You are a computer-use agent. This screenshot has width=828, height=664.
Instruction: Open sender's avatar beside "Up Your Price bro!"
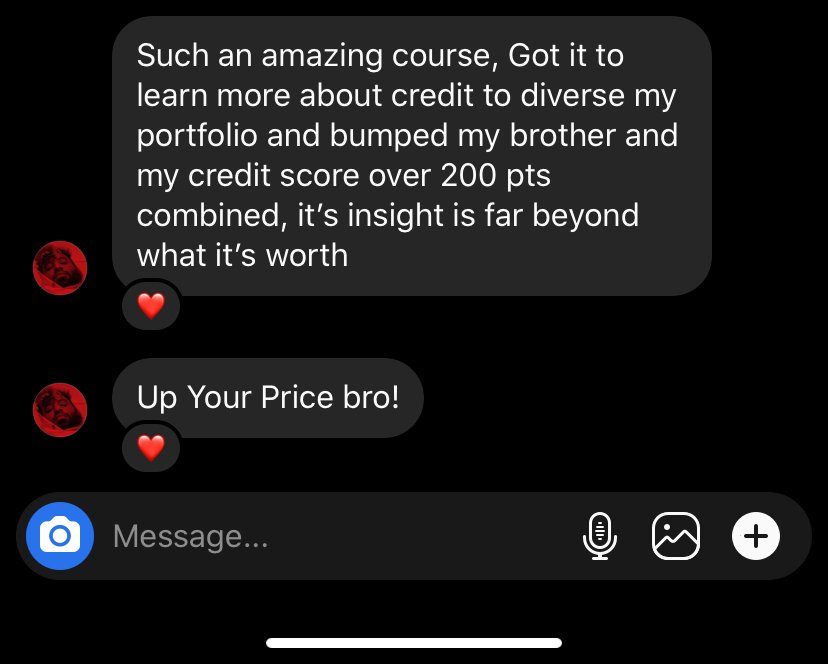click(61, 410)
